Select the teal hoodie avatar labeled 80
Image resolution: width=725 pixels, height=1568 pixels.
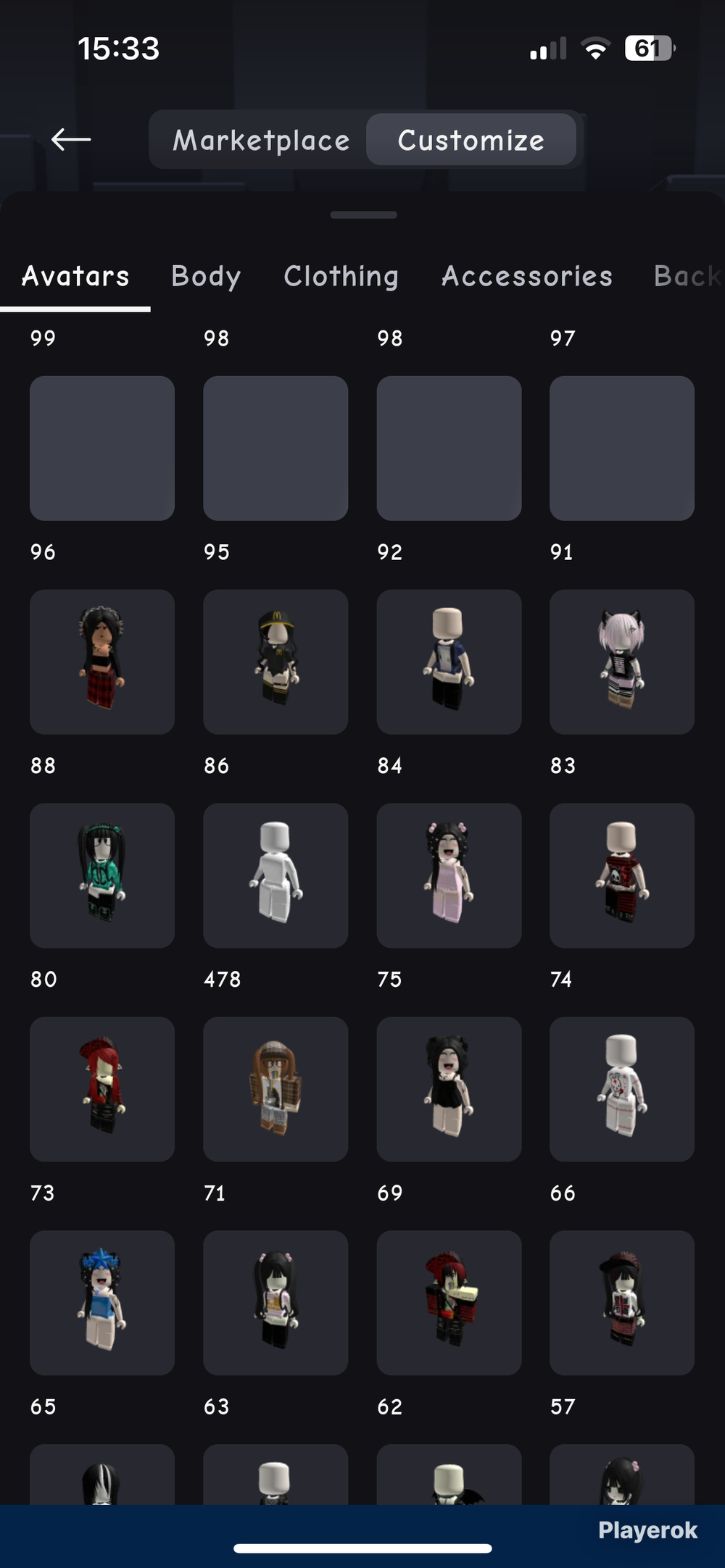click(102, 875)
